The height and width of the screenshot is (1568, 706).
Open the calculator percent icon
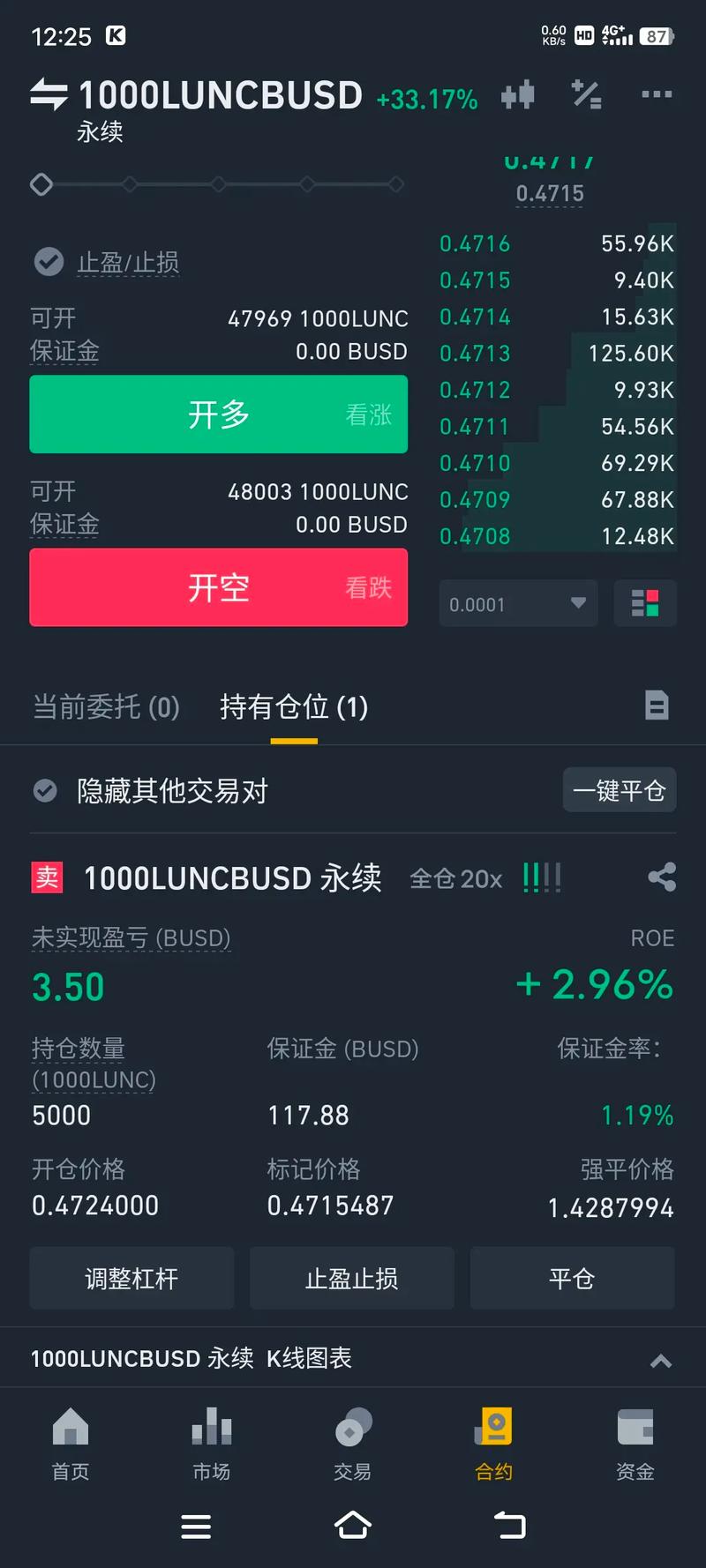(x=586, y=94)
